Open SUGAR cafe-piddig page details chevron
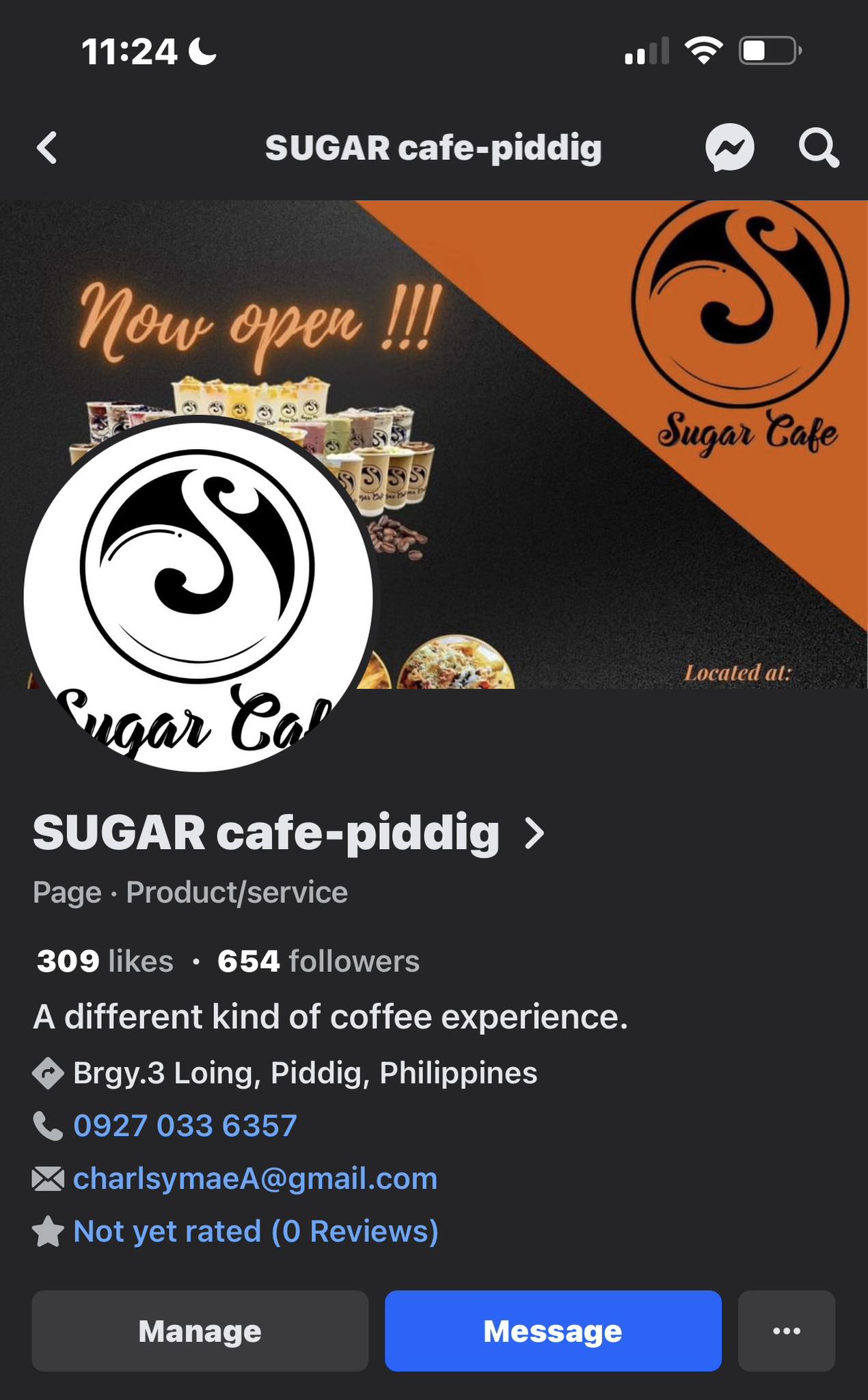Image resolution: width=868 pixels, height=1400 pixels. [x=534, y=833]
